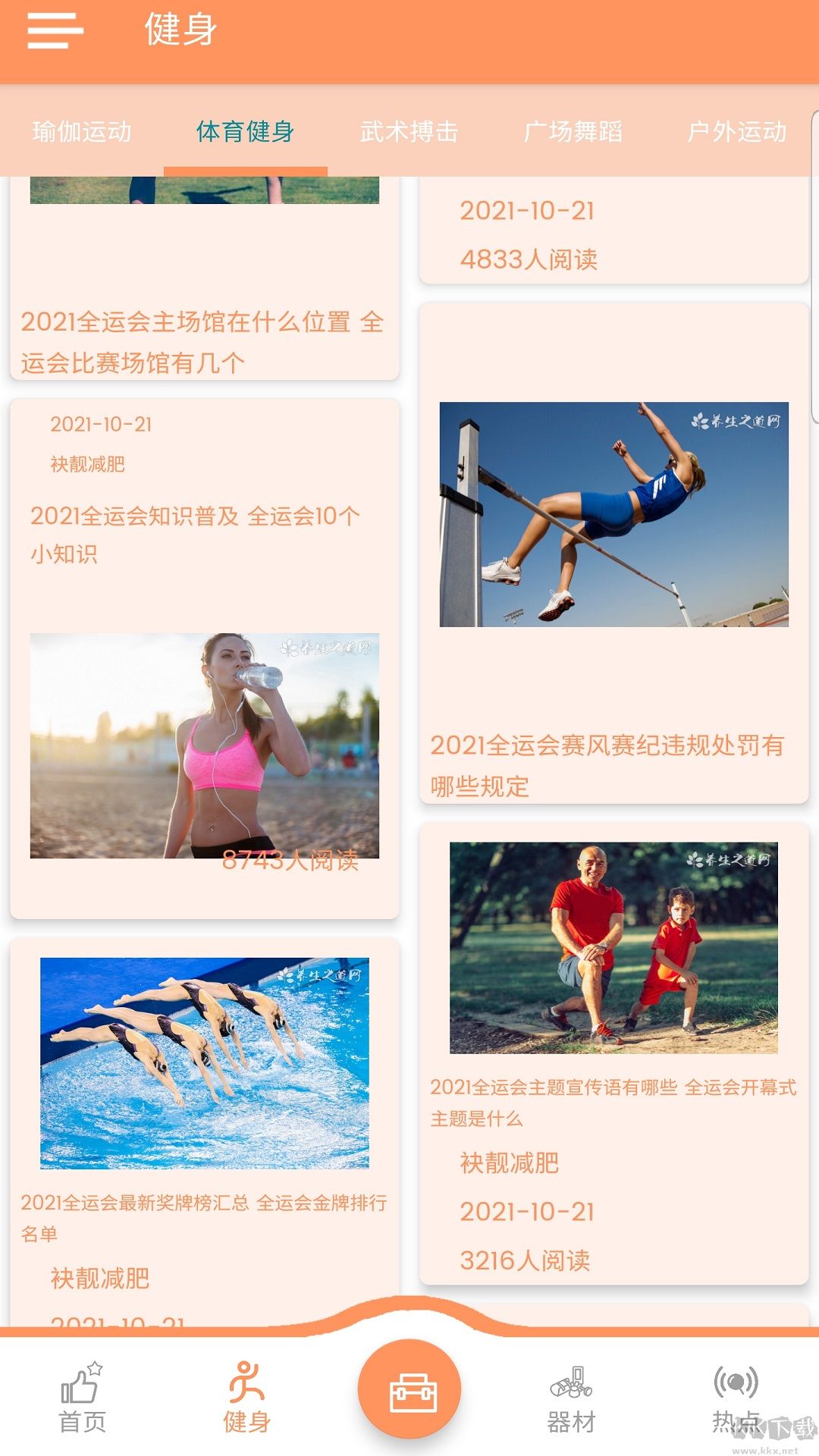Open article 全运会主题宣传语有哪些
Image resolution: width=819 pixels, height=1456 pixels.
tap(613, 1102)
